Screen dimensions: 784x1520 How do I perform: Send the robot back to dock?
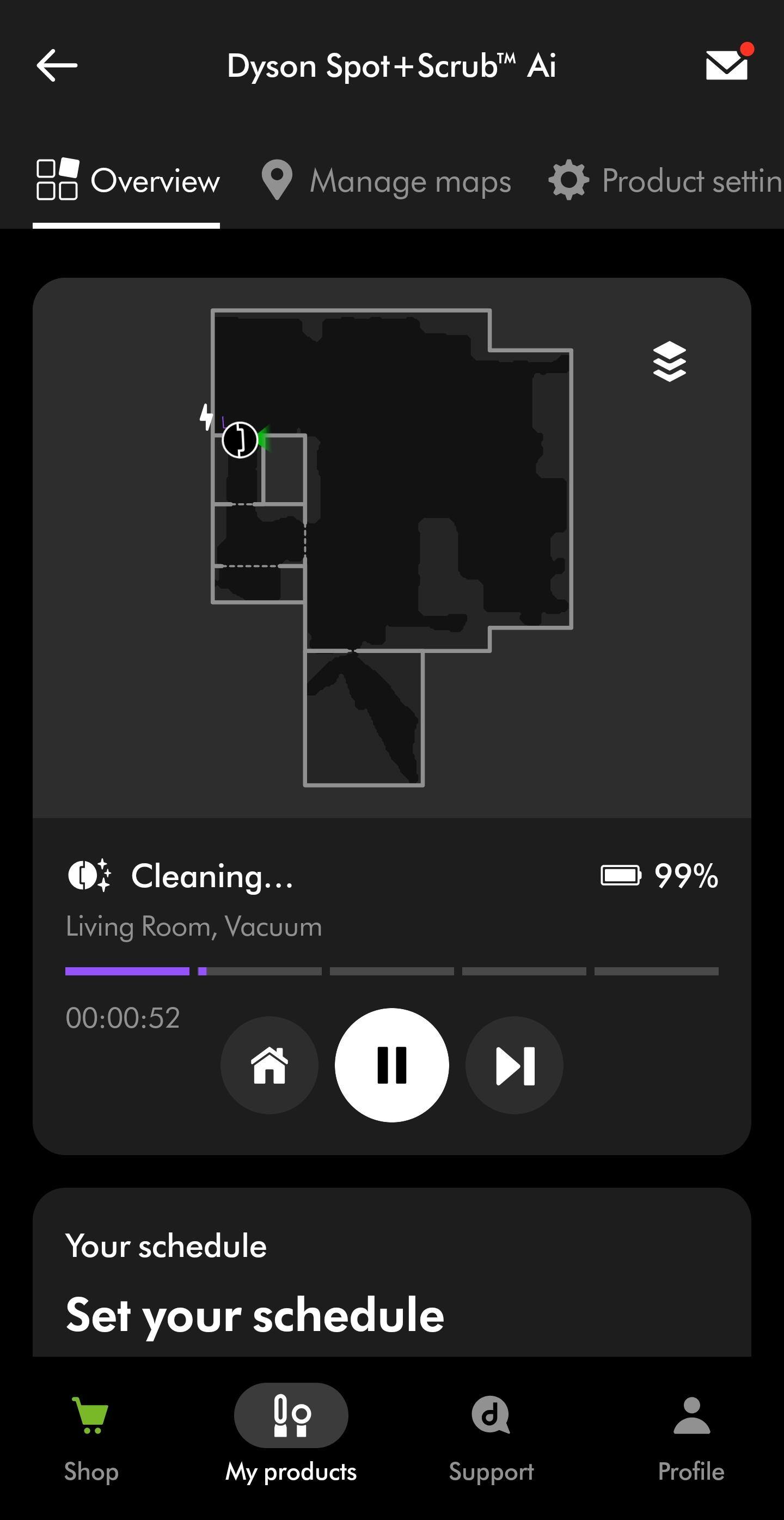coord(269,1065)
